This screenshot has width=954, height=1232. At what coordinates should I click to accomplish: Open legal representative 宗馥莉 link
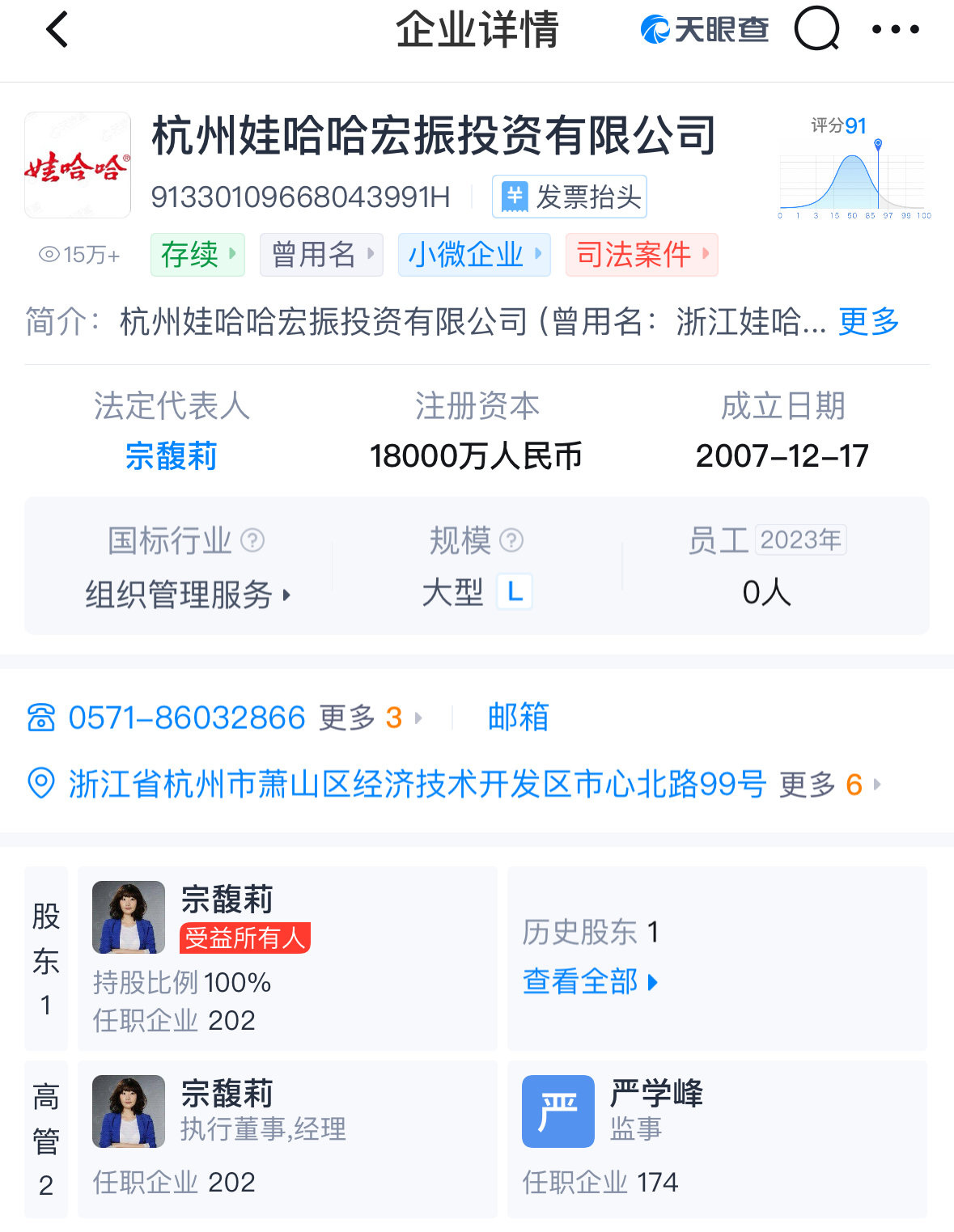[172, 456]
